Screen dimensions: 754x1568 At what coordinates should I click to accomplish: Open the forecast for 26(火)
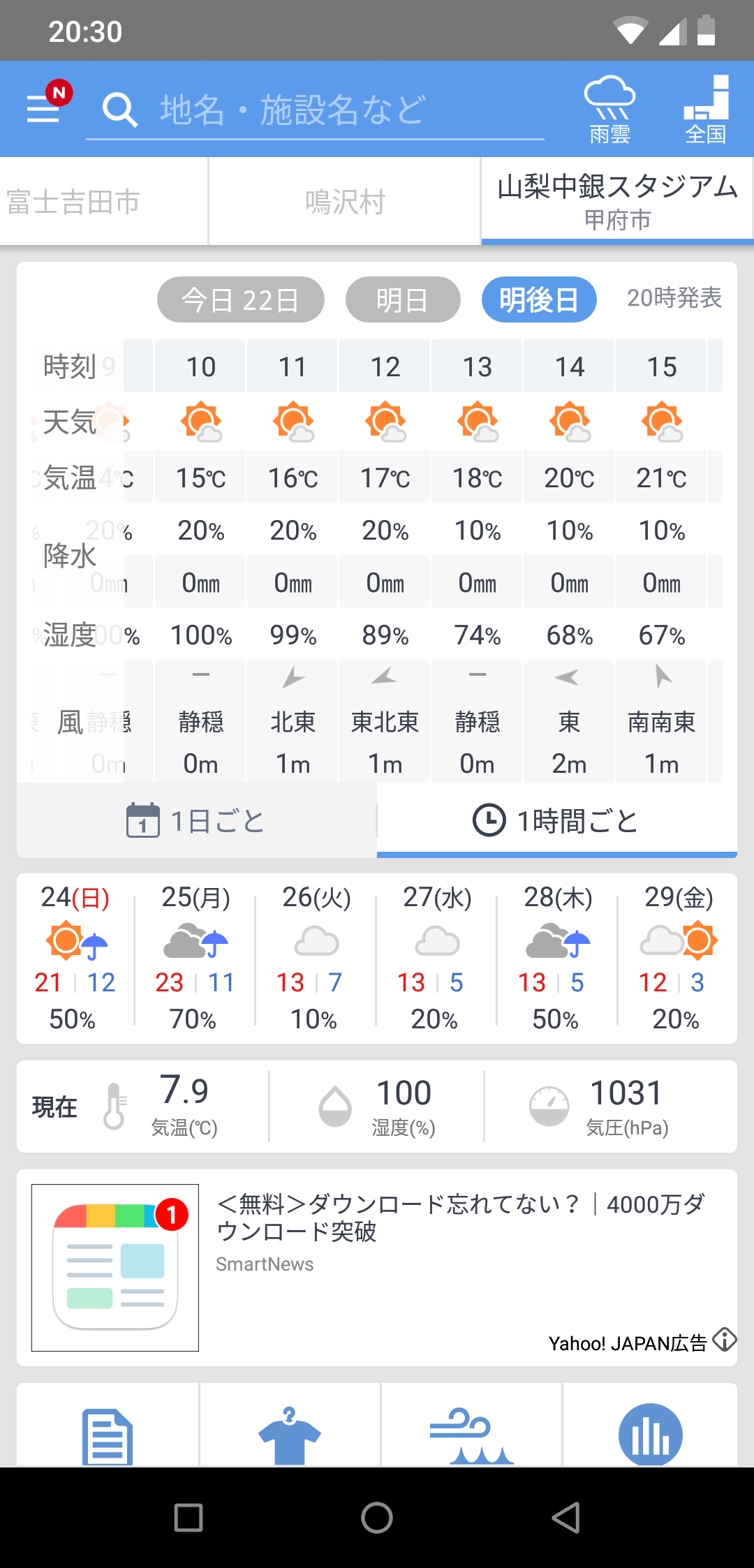[316, 957]
